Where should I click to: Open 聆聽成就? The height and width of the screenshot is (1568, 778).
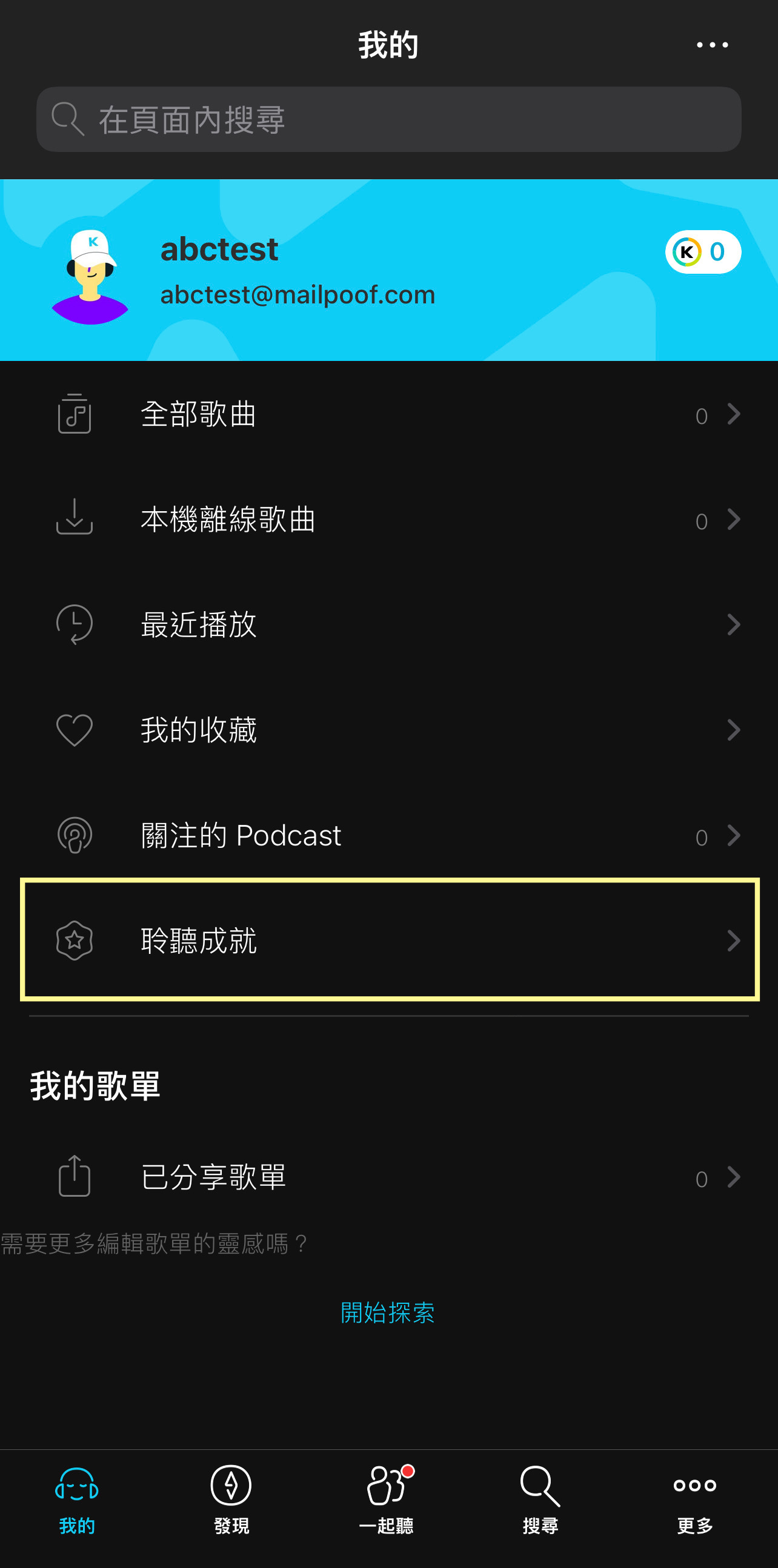388,941
